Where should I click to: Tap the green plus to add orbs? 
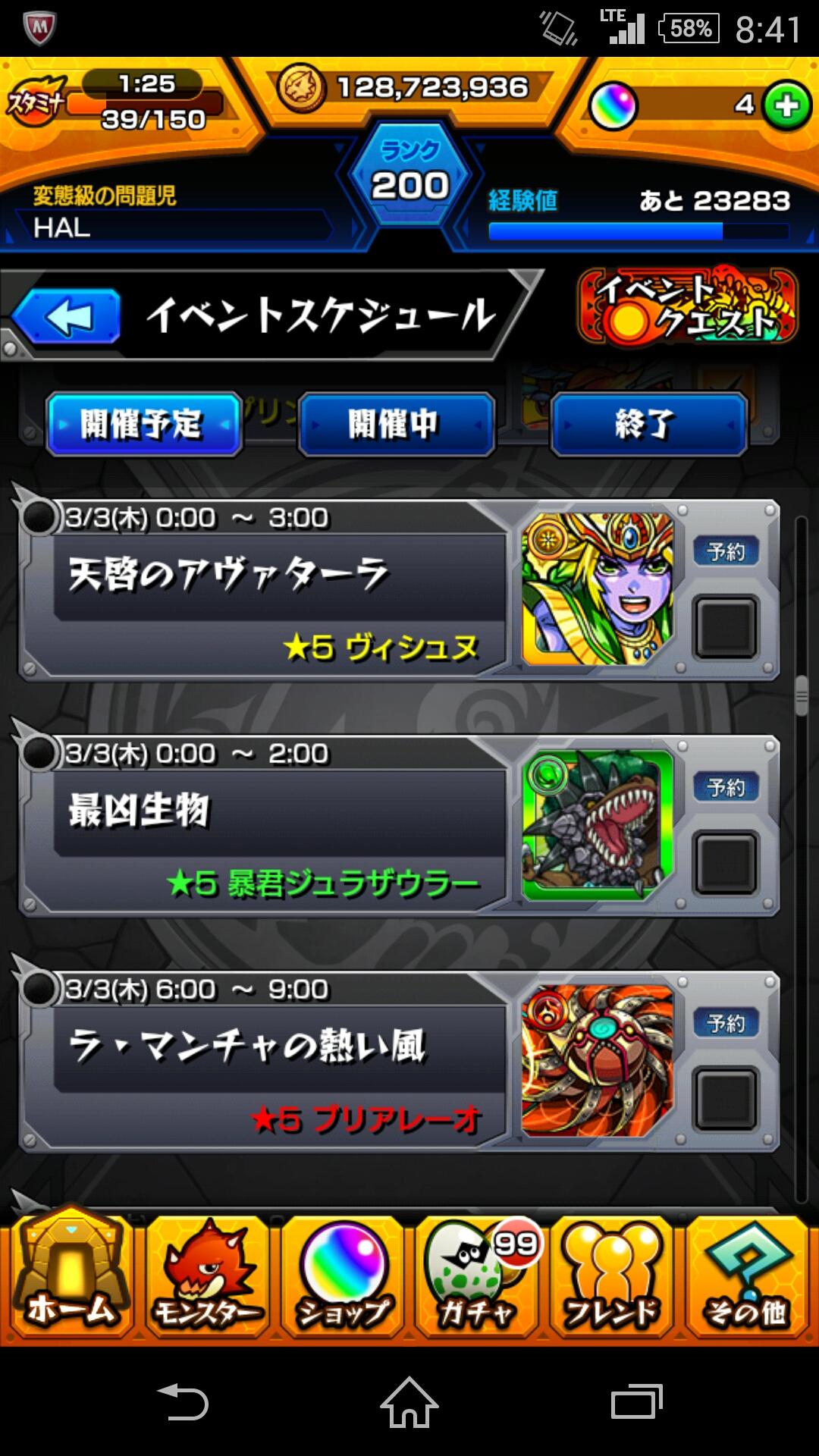tap(786, 105)
